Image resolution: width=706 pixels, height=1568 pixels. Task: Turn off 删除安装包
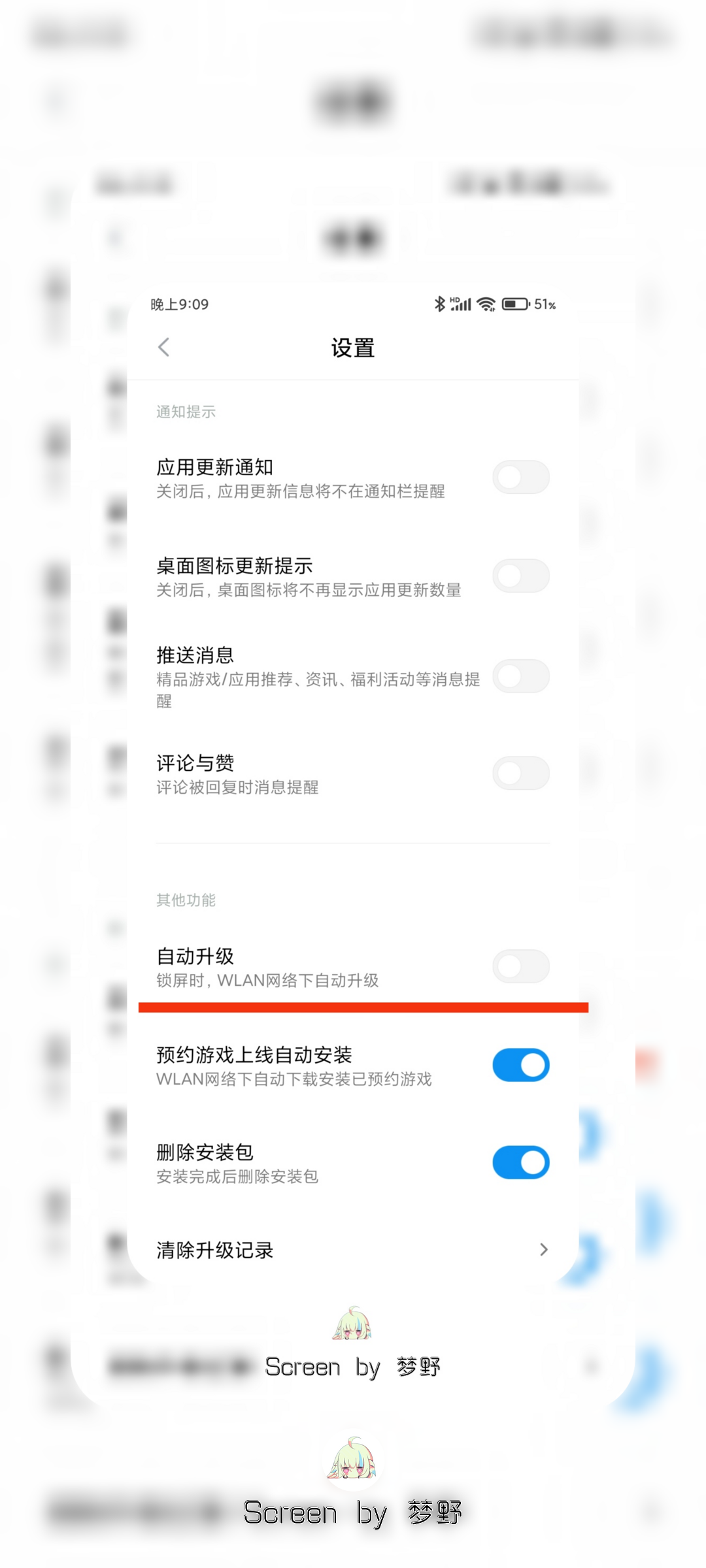[x=521, y=1163]
